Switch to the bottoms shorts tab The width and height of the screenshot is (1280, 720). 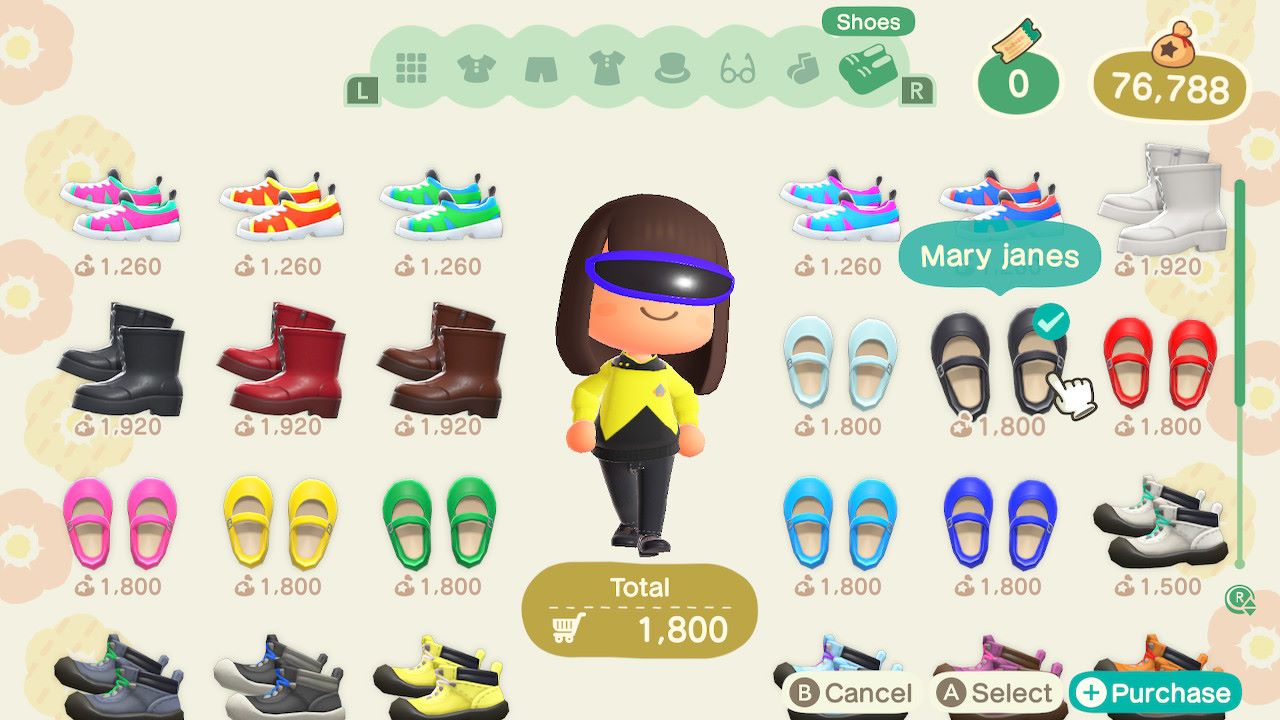coord(541,68)
